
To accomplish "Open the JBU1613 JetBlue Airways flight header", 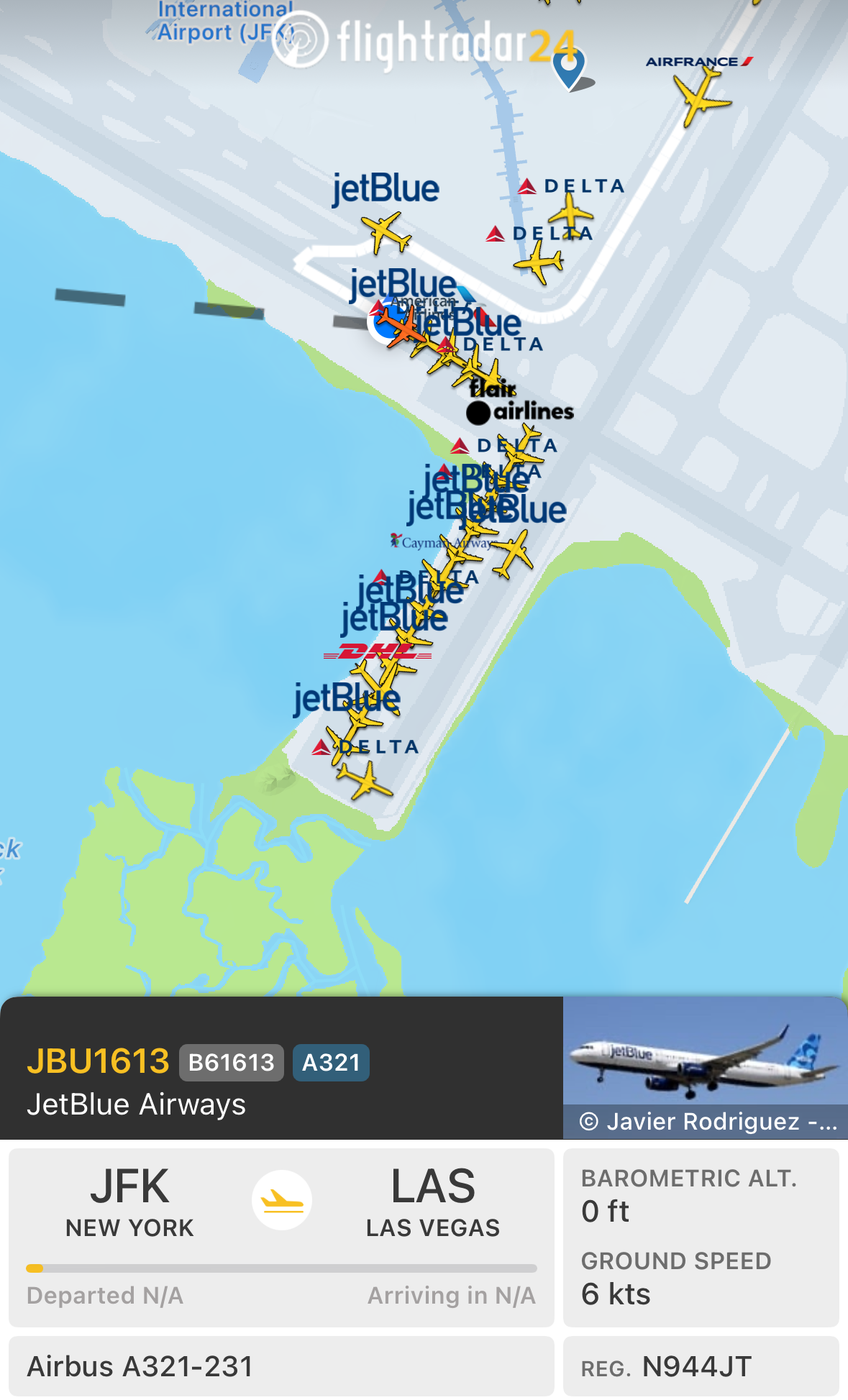I will pyautogui.click(x=281, y=1068).
